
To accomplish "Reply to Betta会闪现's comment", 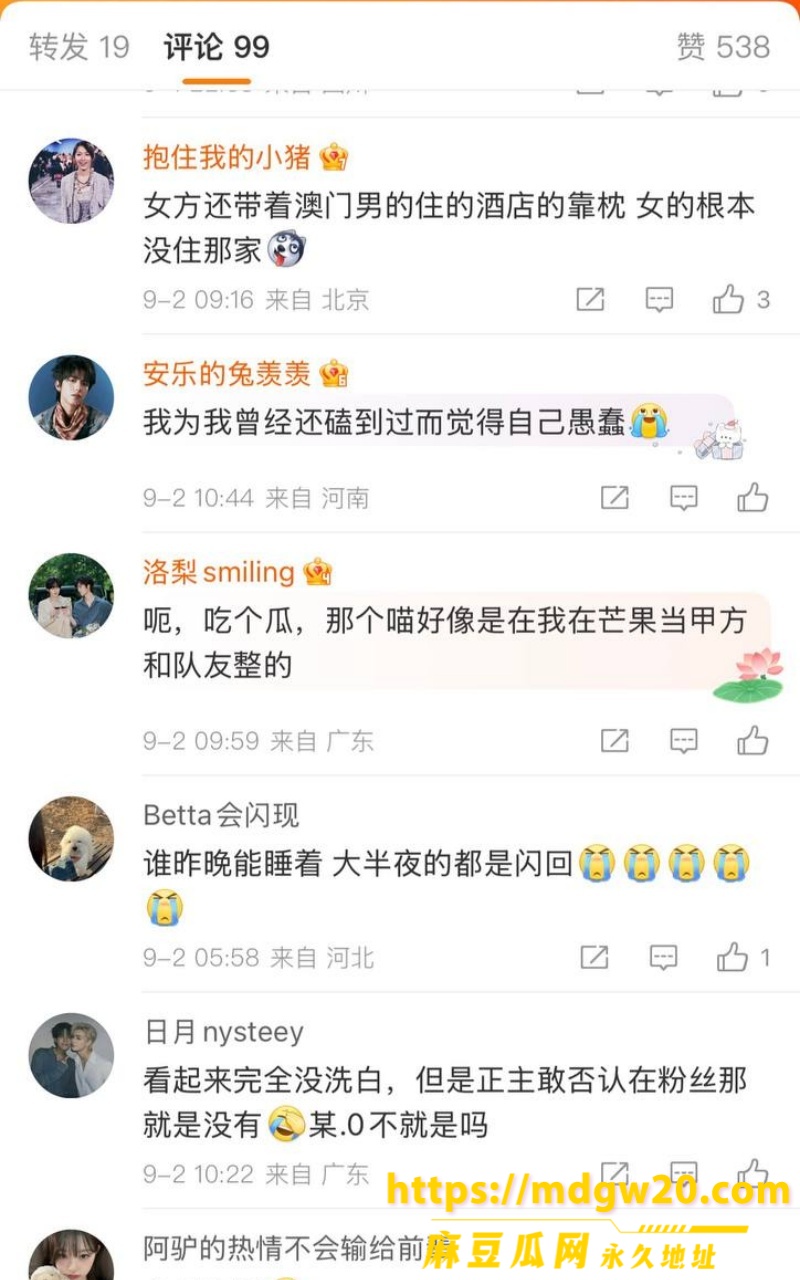I will tap(663, 957).
